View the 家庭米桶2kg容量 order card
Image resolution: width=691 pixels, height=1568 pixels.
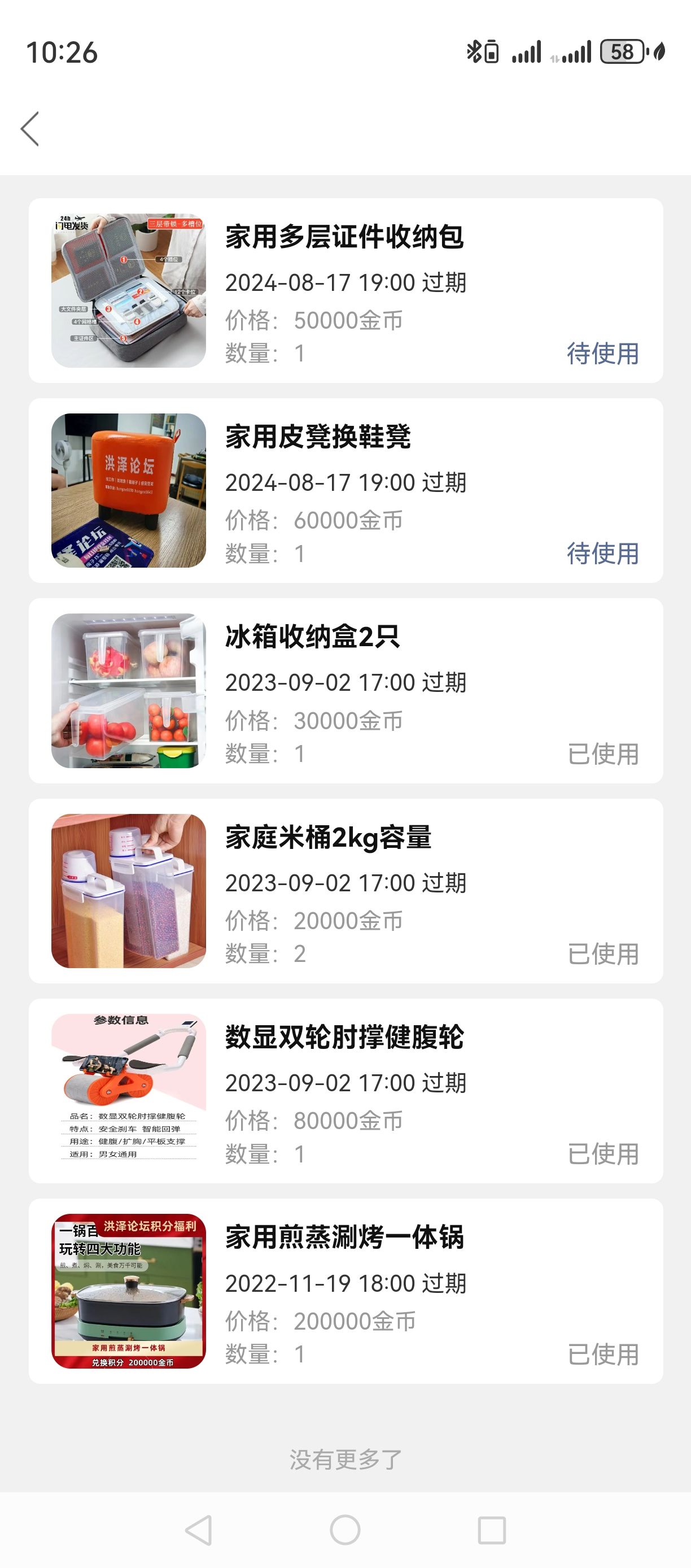345,891
